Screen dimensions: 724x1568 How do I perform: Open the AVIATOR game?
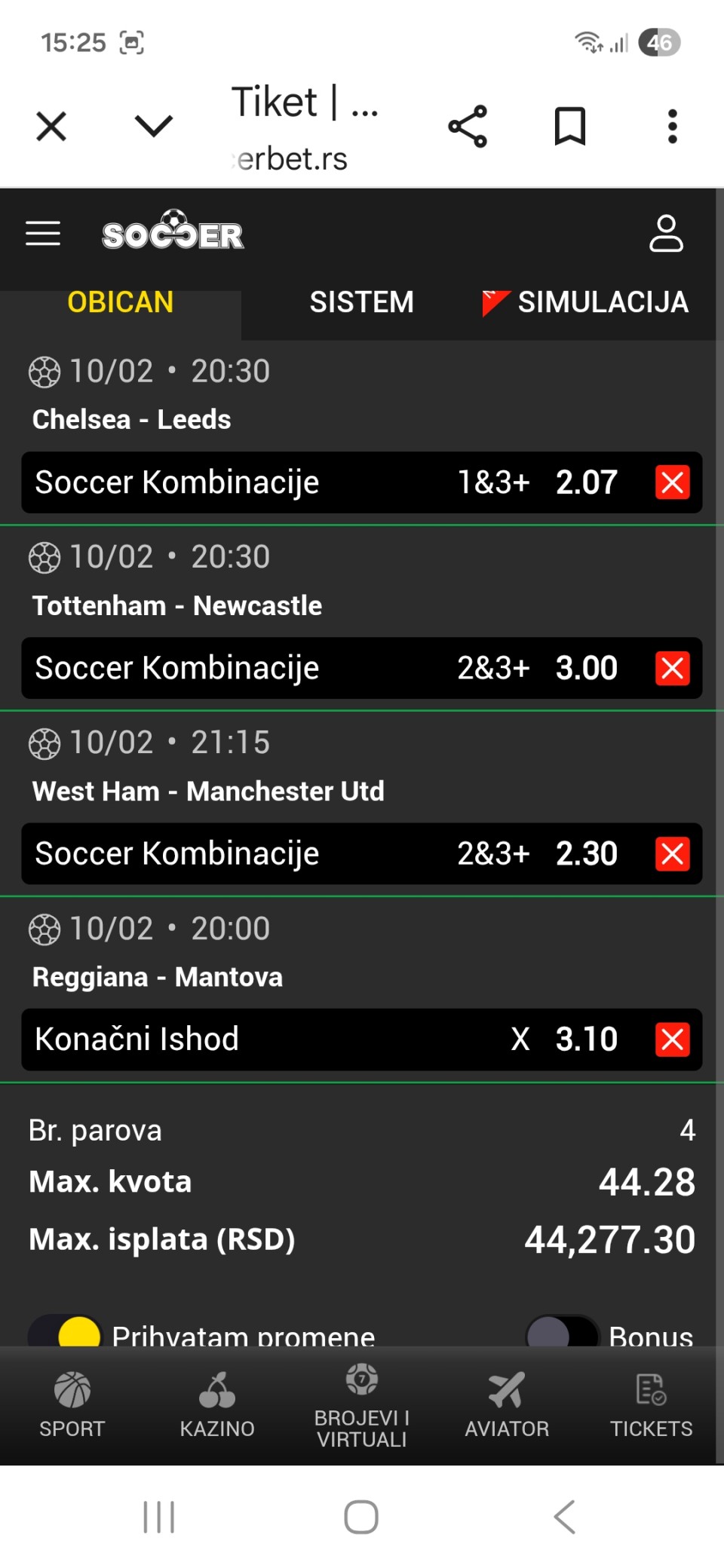pyautogui.click(x=507, y=1405)
